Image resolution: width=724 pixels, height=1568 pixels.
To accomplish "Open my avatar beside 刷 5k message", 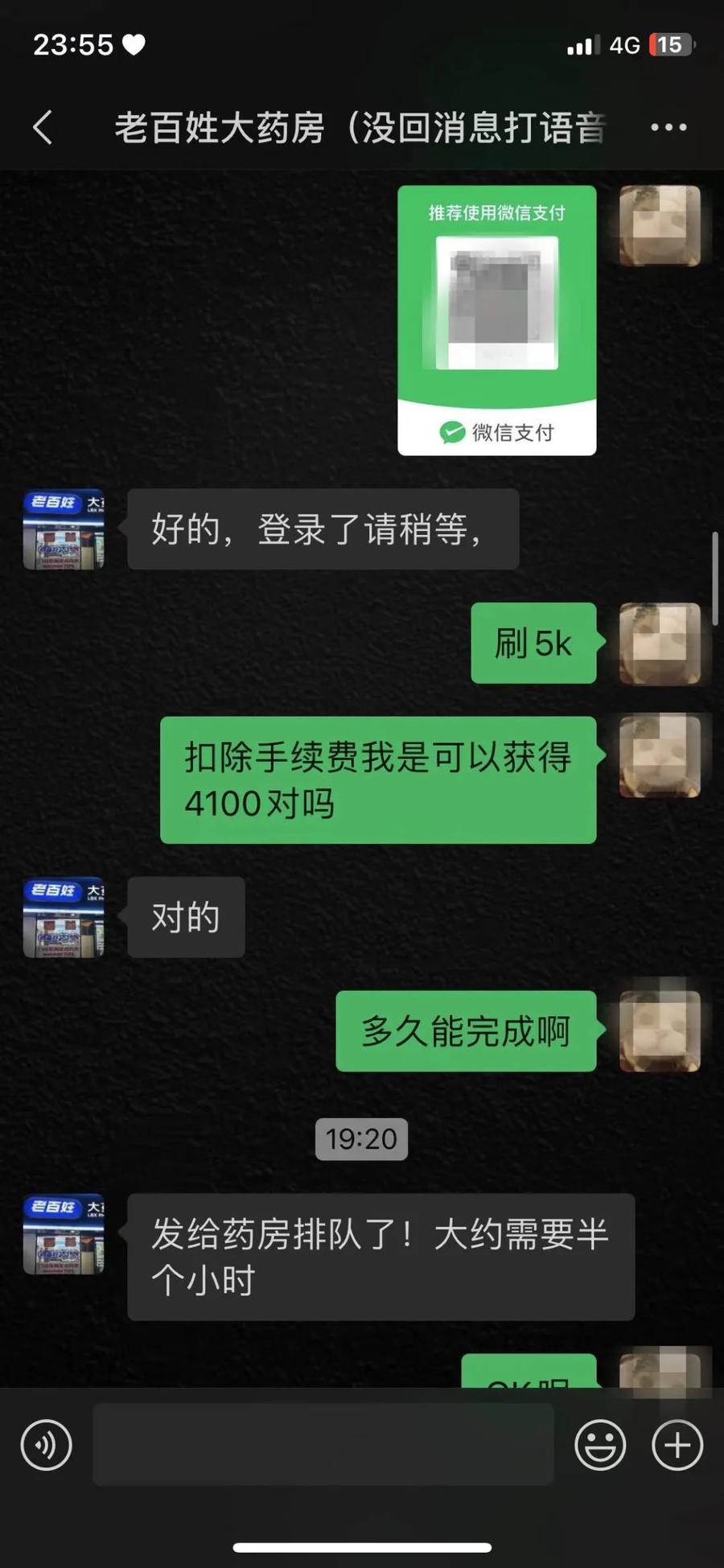I will click(660, 643).
